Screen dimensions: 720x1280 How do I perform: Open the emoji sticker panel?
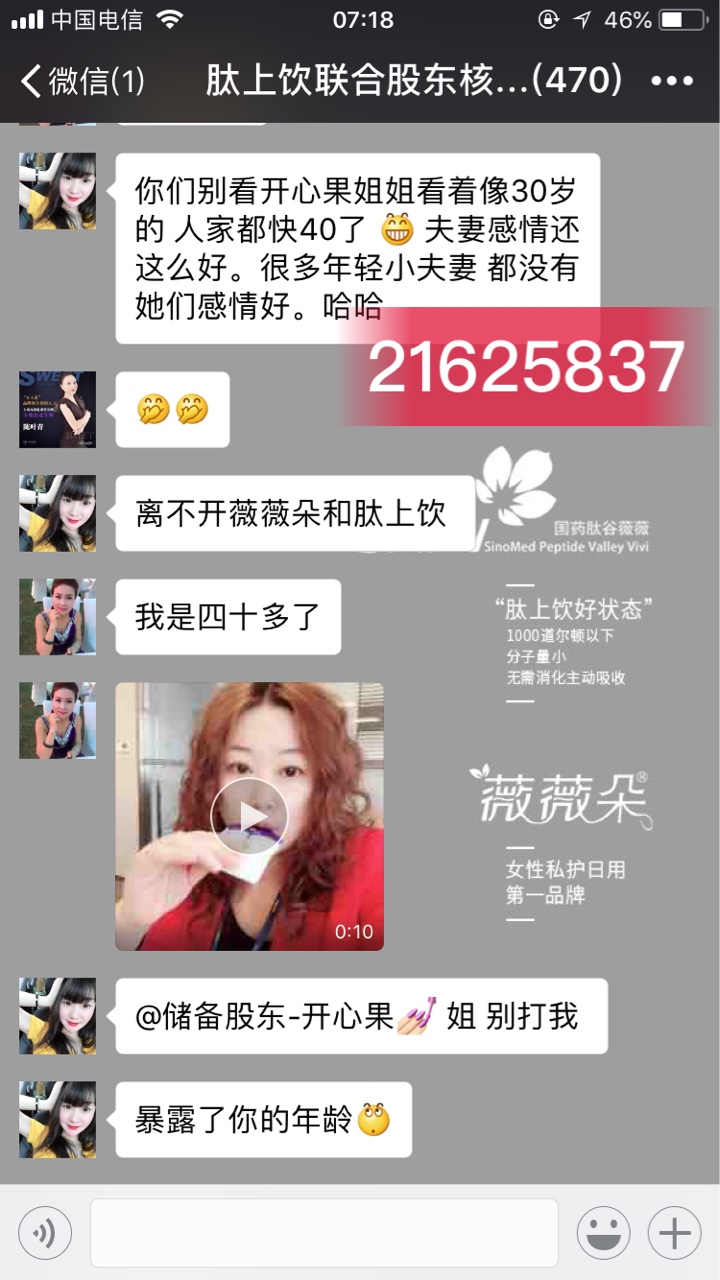coord(603,1232)
